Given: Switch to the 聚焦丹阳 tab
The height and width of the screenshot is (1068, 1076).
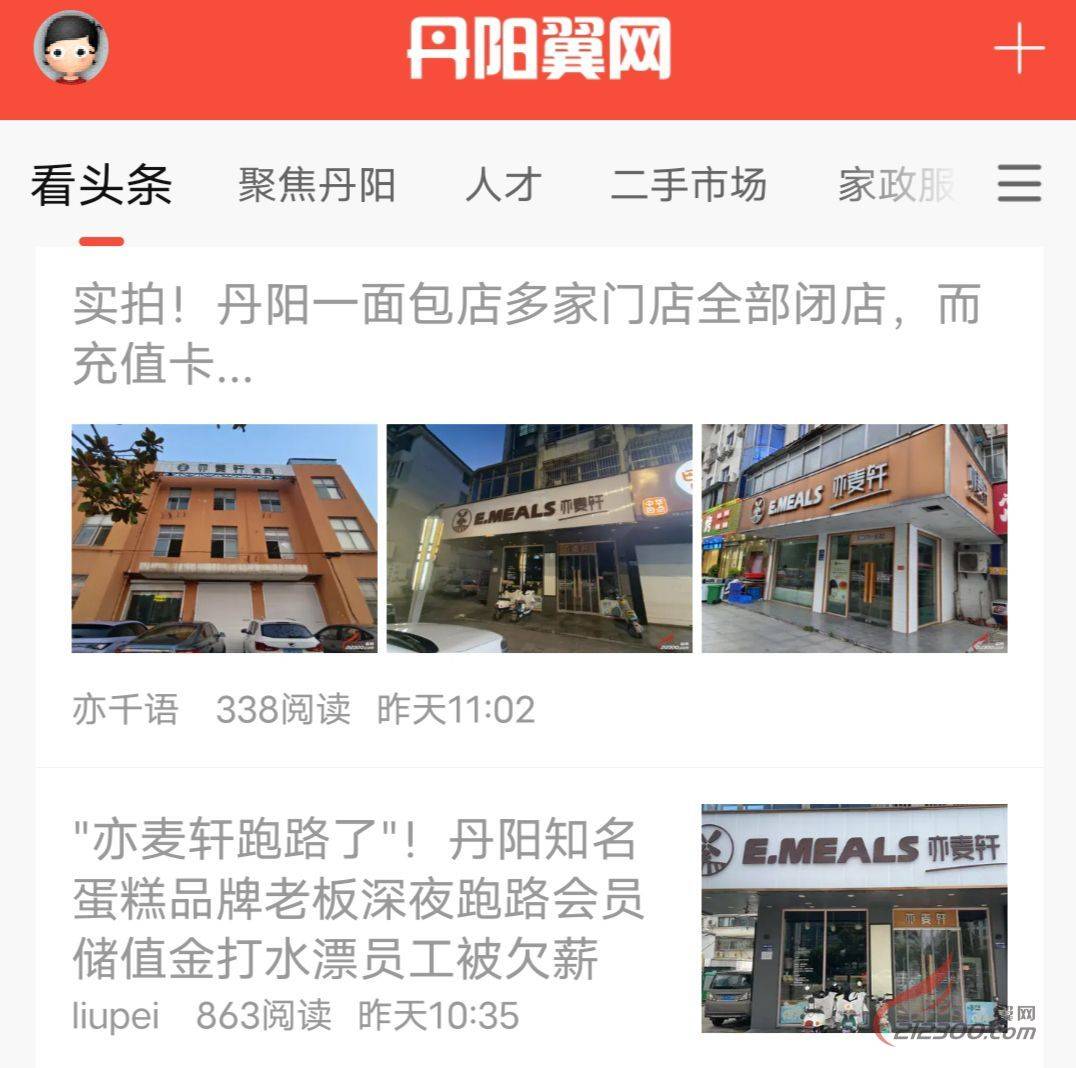Looking at the screenshot, I should pyautogui.click(x=316, y=186).
